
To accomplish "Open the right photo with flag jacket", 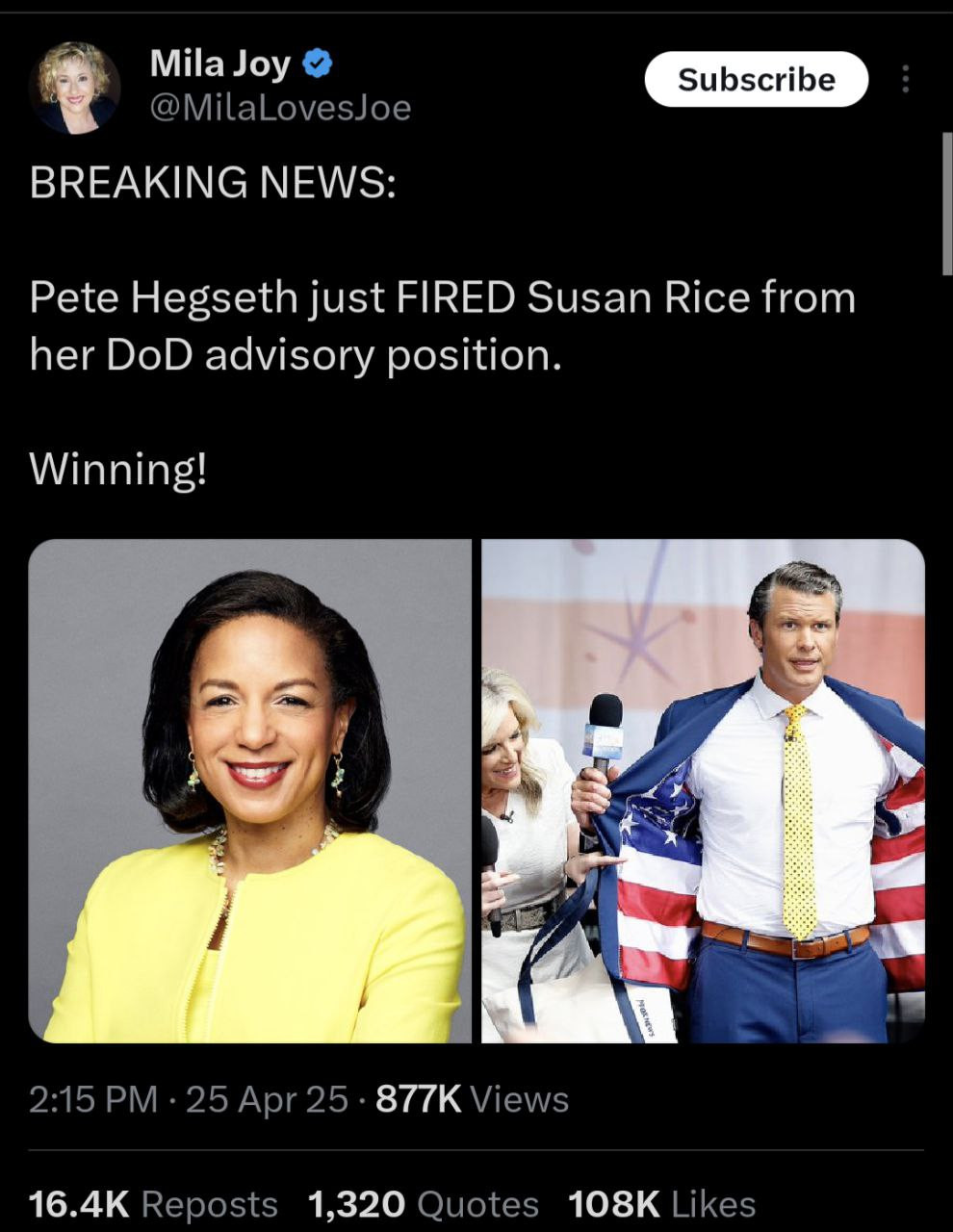I will coord(703,790).
